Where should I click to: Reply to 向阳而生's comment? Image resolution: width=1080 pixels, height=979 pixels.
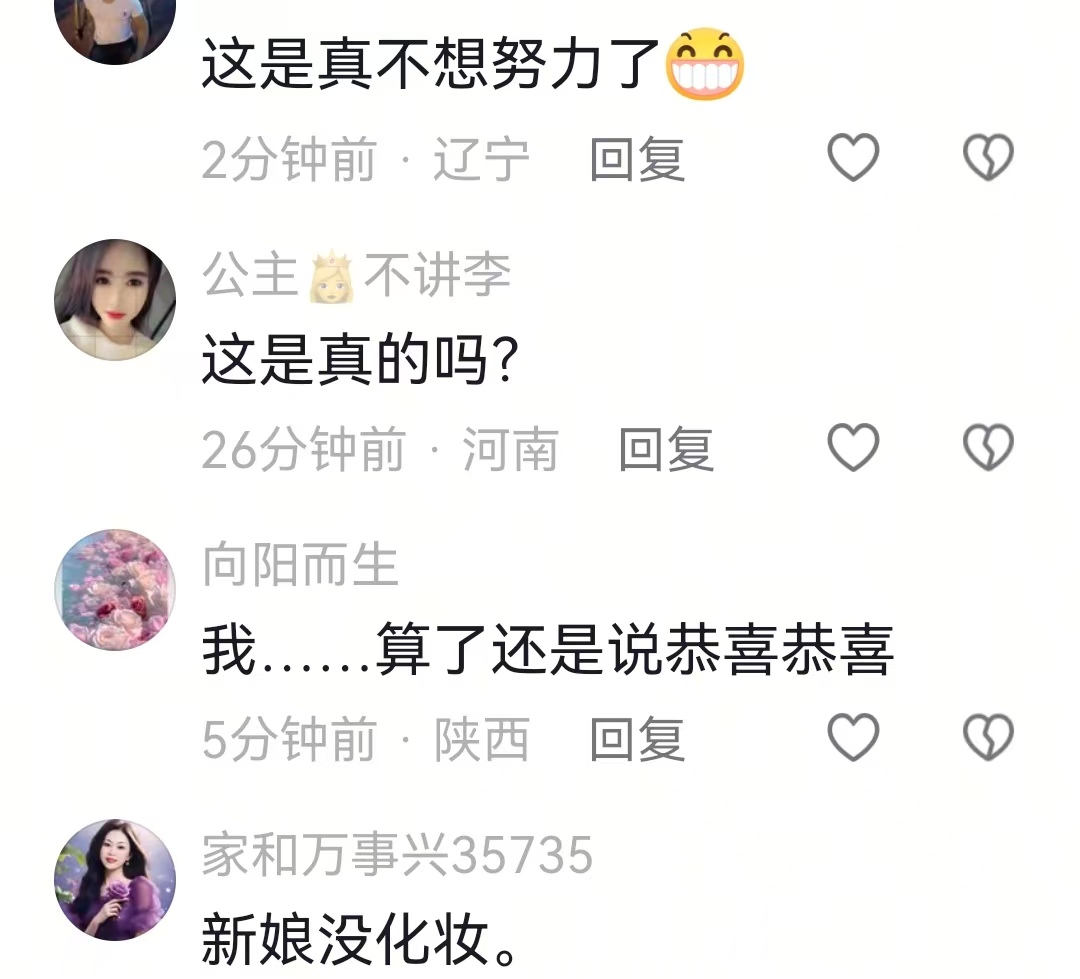pos(637,740)
